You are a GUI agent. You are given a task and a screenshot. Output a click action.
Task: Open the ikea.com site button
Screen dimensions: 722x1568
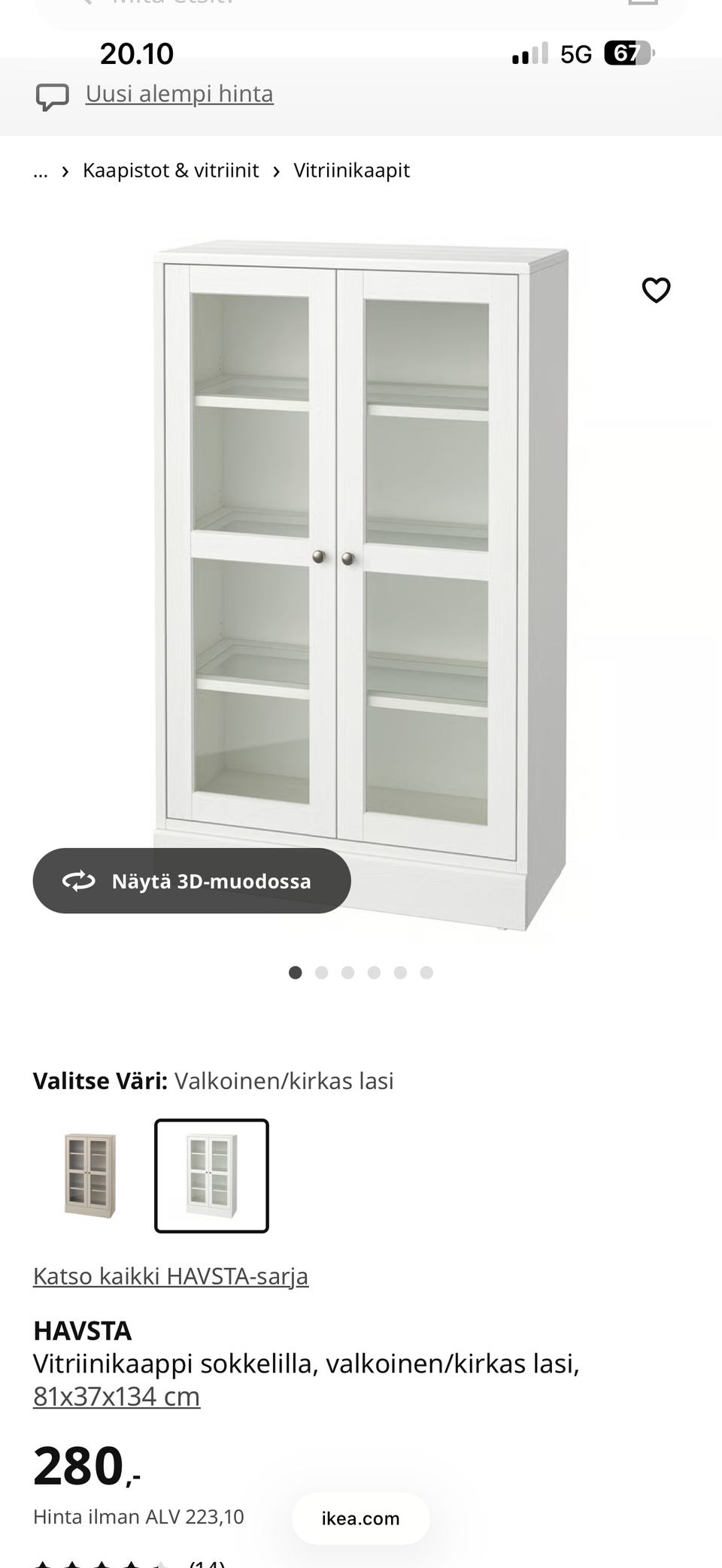tap(360, 1518)
